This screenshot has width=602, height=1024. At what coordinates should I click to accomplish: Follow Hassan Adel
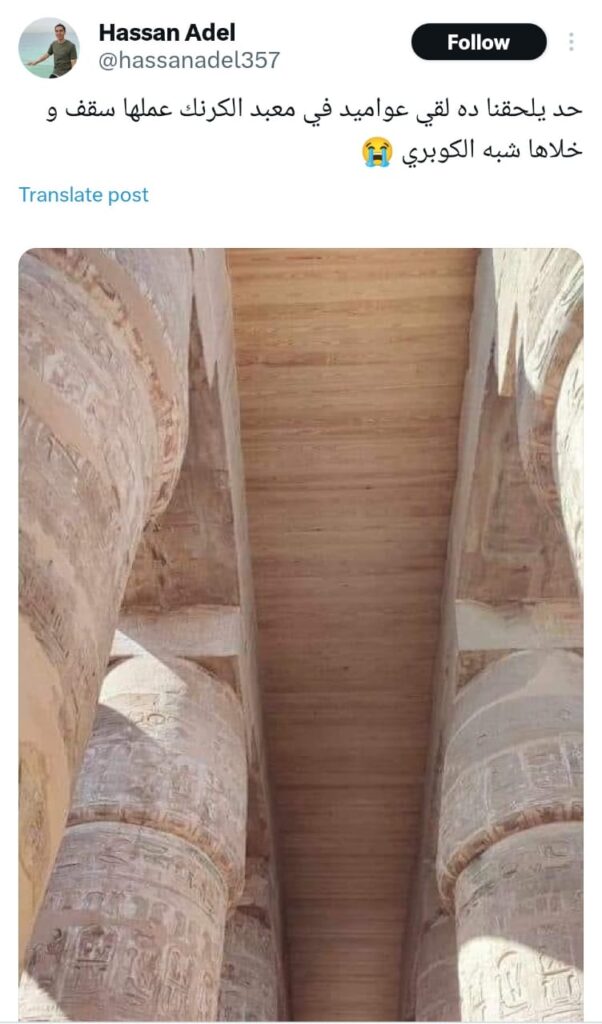click(x=479, y=42)
